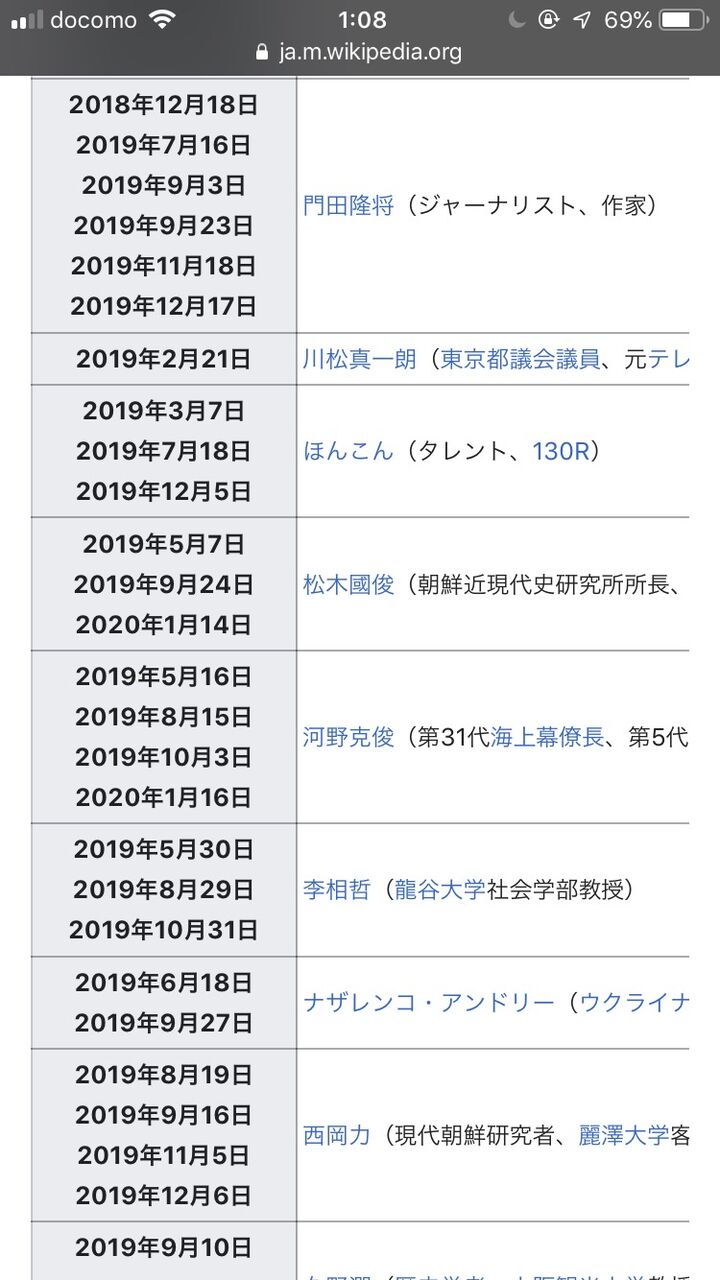
Task: Follow the 海上幕僚長 link
Action: coord(548,738)
